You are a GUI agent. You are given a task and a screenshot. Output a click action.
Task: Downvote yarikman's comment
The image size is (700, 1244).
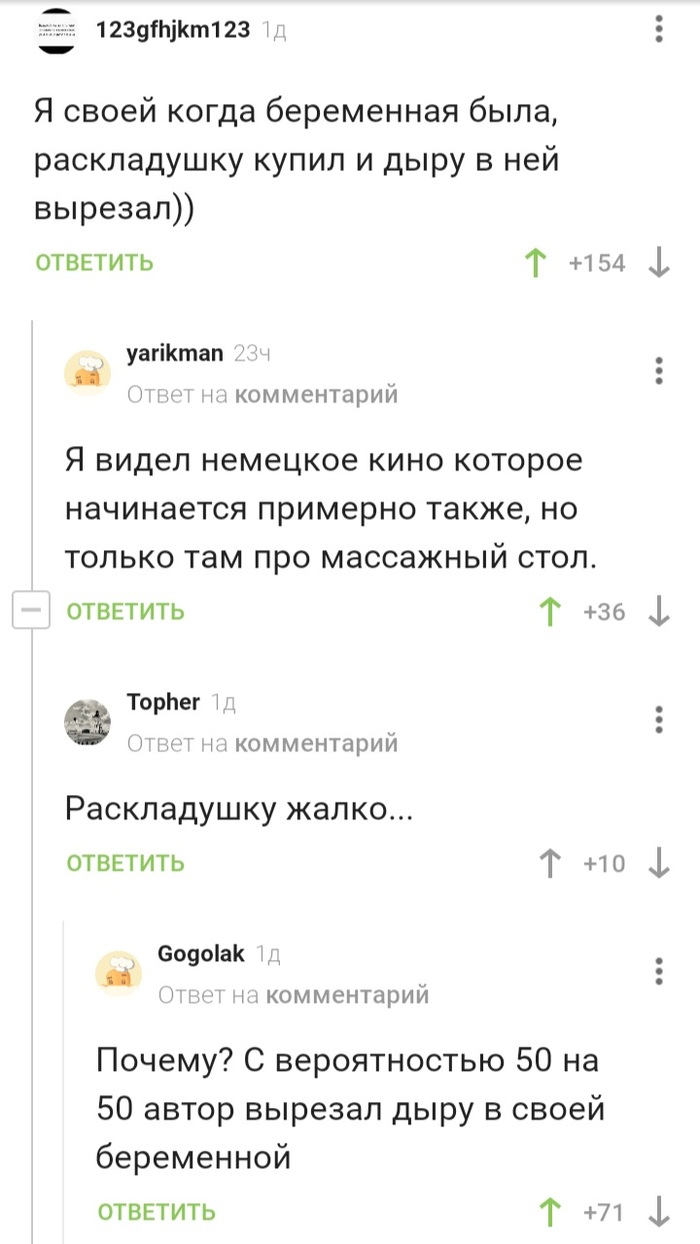pos(658,611)
